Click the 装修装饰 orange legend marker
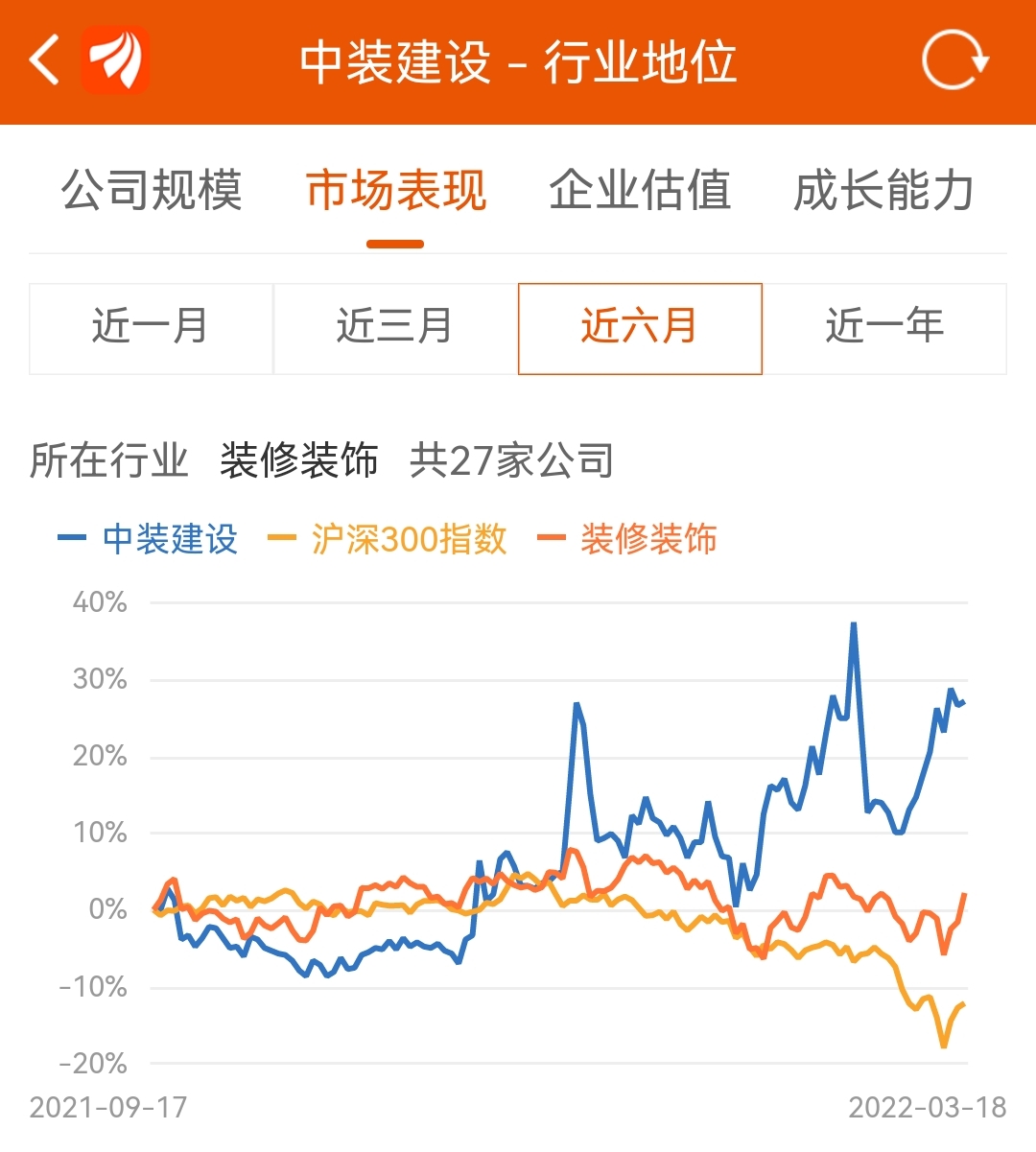 [x=550, y=539]
